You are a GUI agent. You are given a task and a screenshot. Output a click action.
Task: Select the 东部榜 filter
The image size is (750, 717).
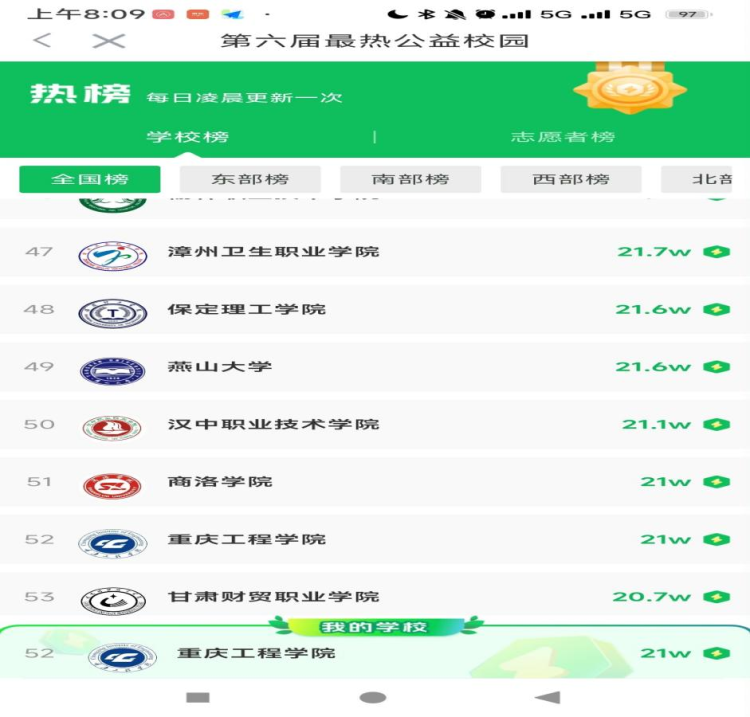(250, 179)
